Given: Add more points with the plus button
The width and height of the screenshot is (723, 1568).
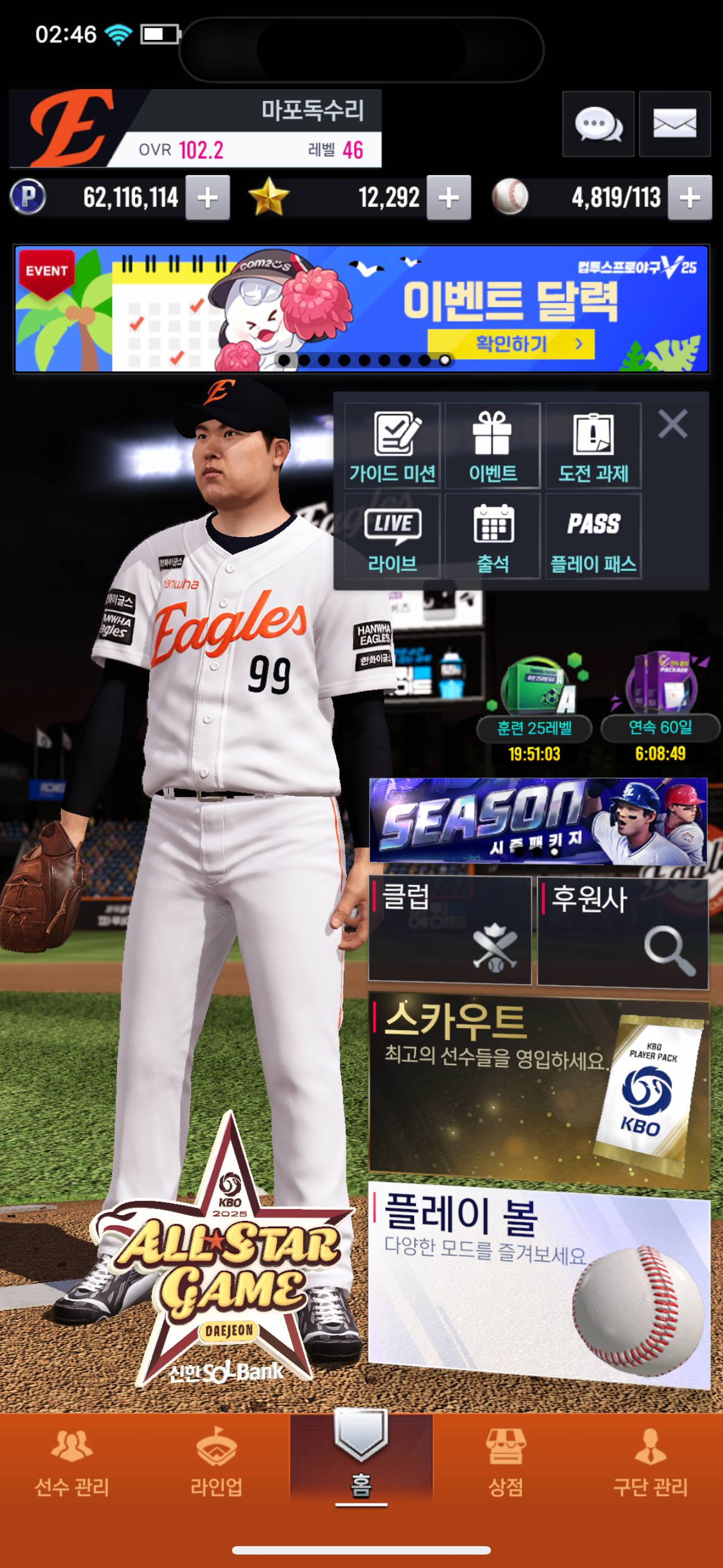Looking at the screenshot, I should pyautogui.click(x=207, y=197).
